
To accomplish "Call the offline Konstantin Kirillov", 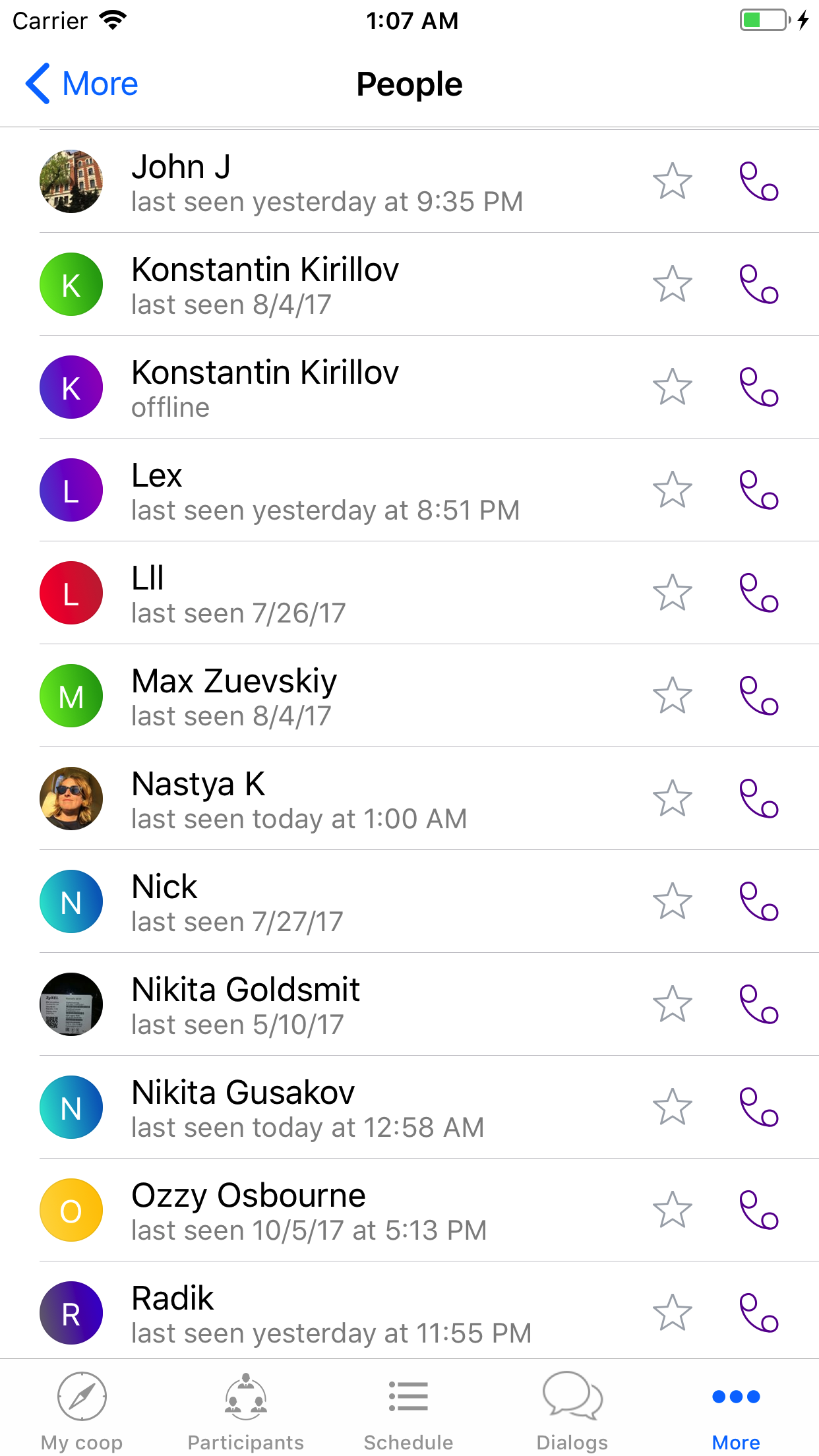I will tap(758, 387).
